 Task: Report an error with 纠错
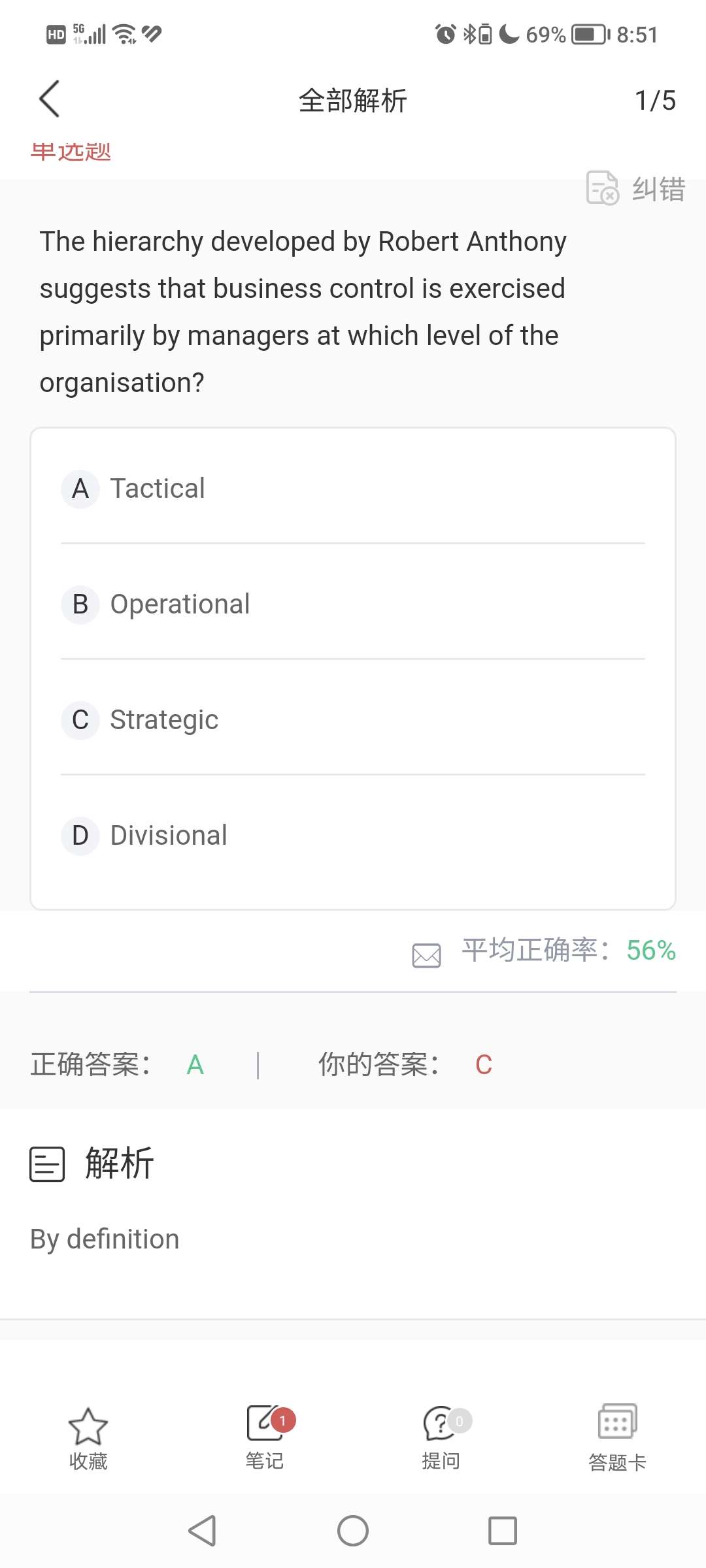click(636, 189)
